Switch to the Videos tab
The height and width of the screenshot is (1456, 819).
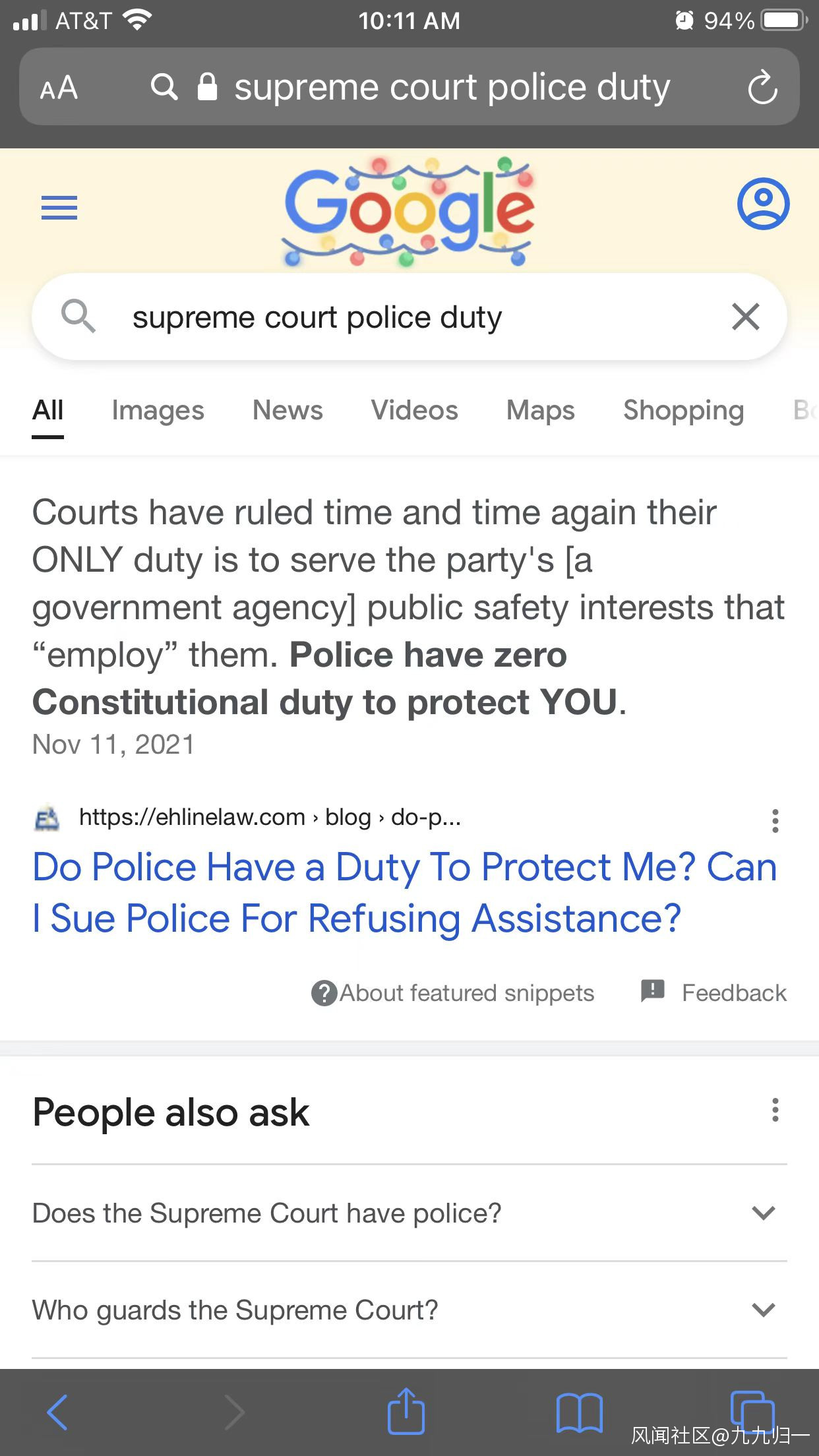[x=414, y=410]
